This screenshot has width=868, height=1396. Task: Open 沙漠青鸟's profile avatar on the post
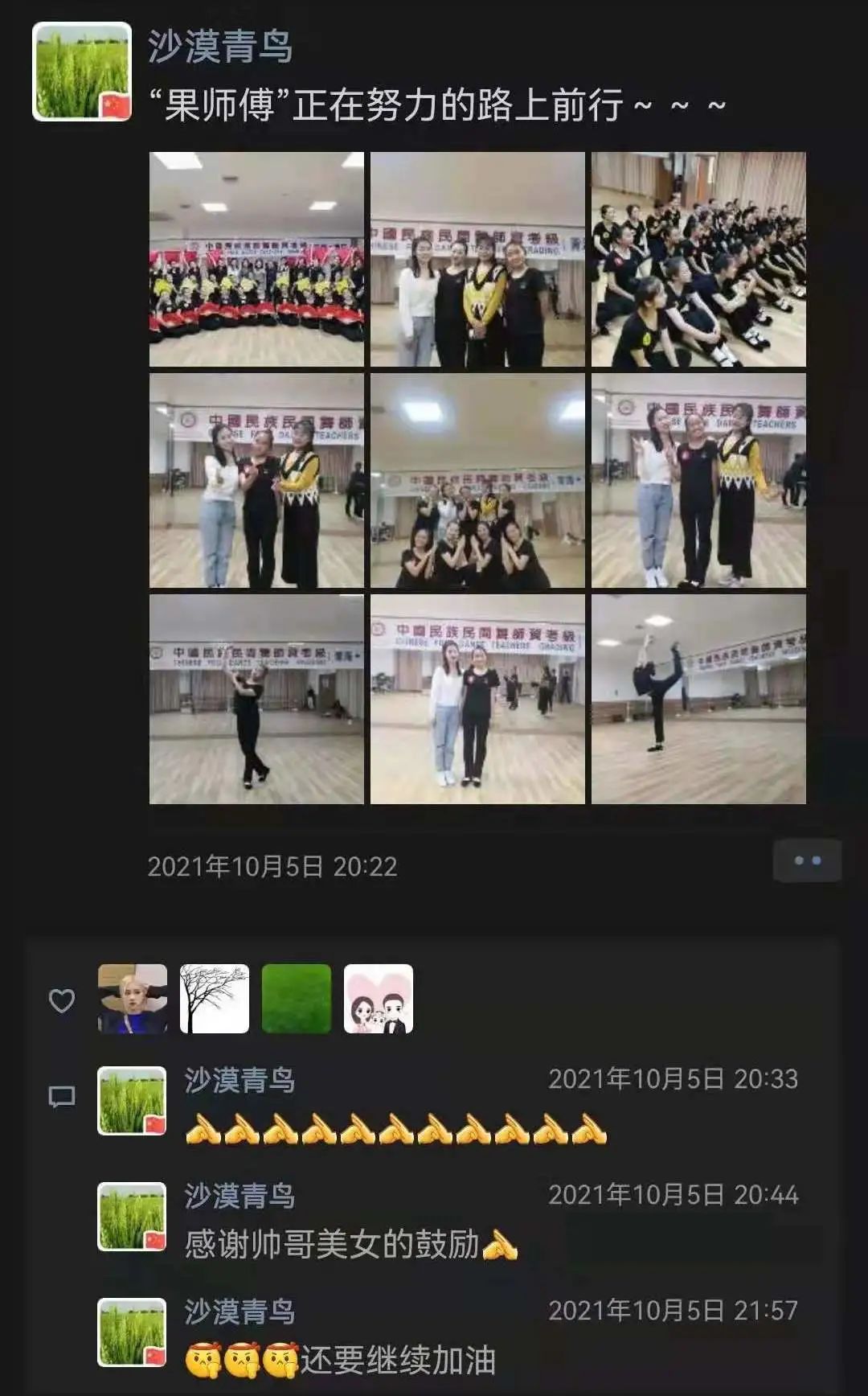[82, 72]
